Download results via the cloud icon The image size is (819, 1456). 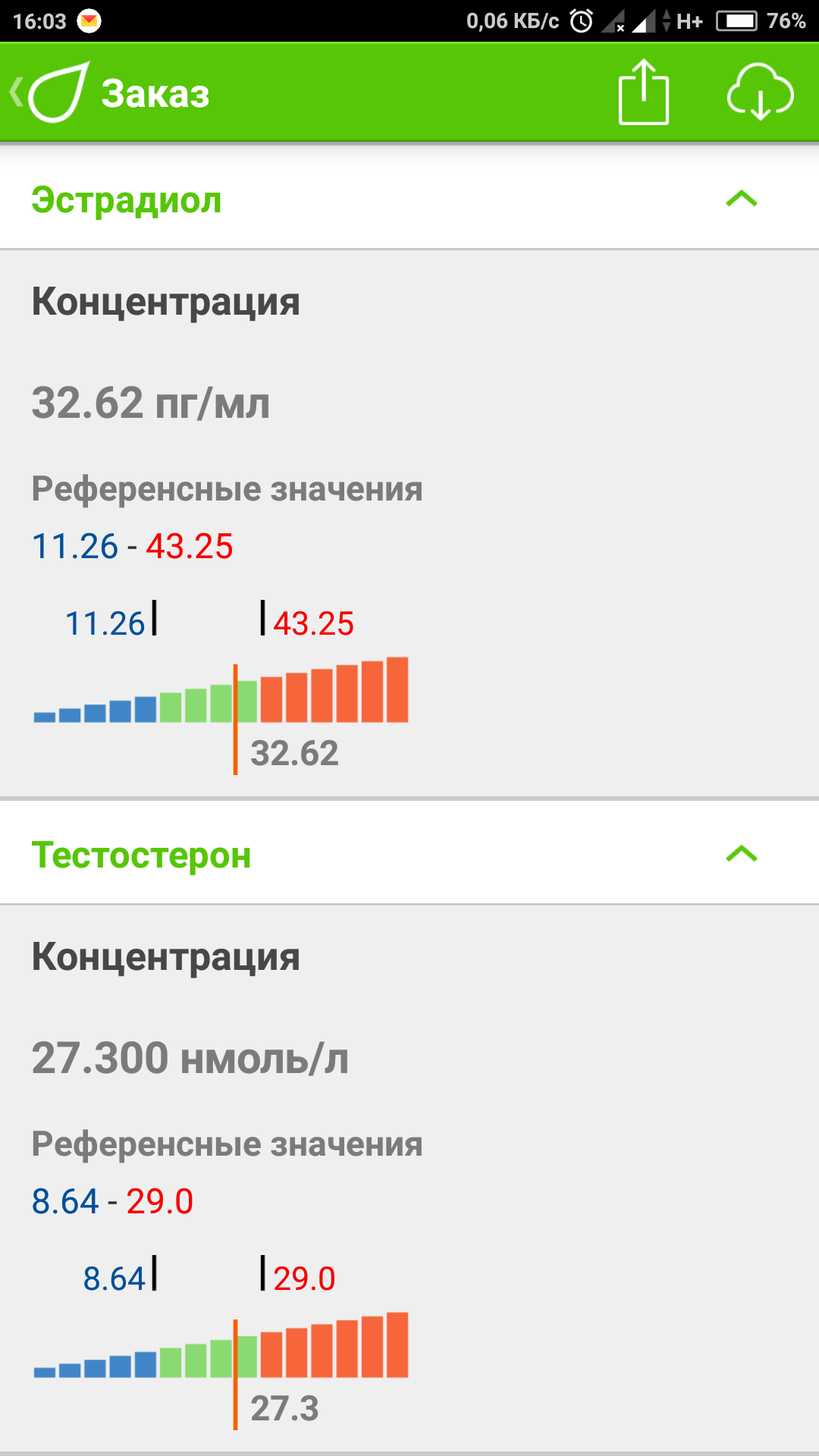[760, 93]
